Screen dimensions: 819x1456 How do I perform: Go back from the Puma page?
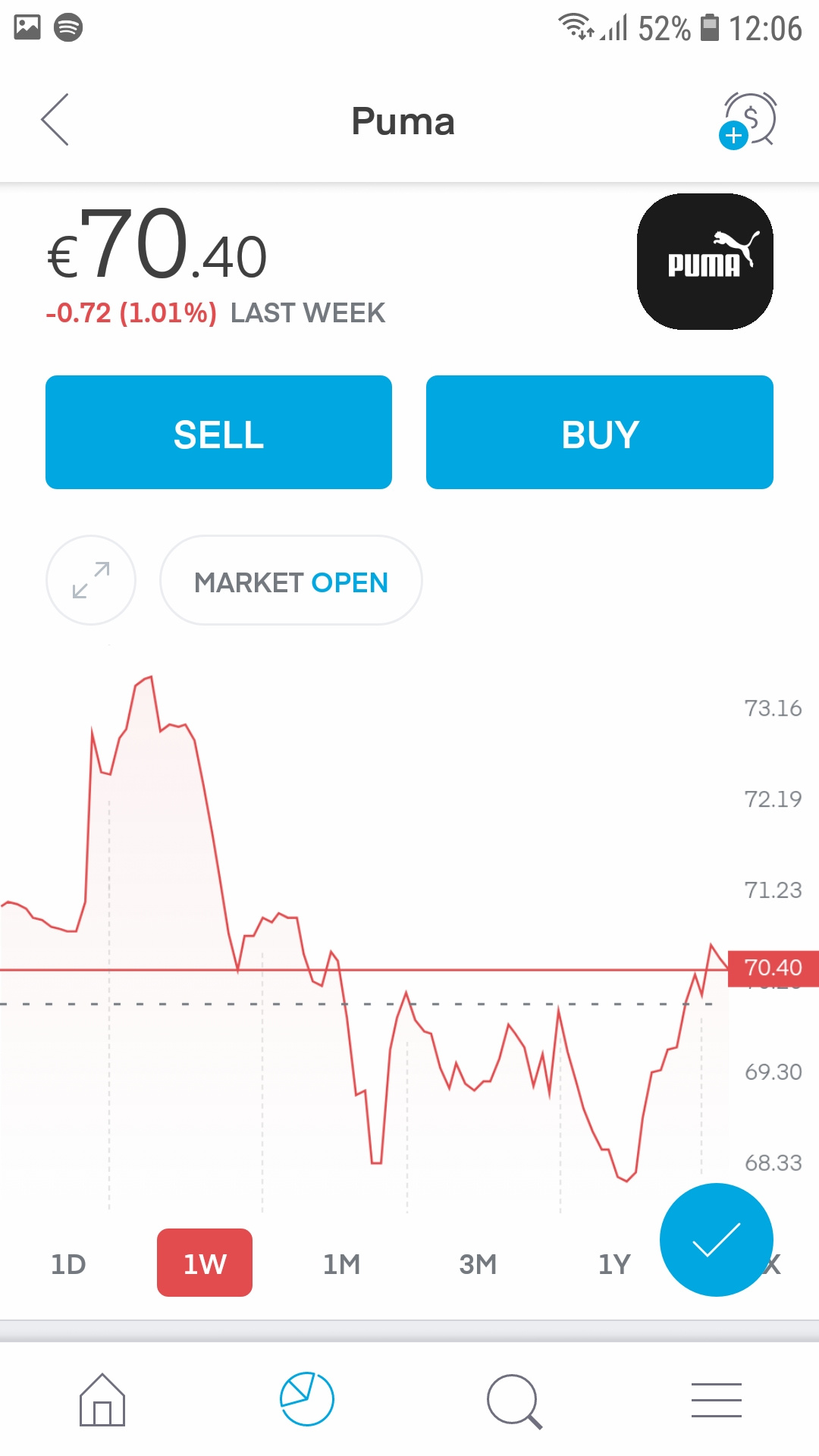(55, 120)
